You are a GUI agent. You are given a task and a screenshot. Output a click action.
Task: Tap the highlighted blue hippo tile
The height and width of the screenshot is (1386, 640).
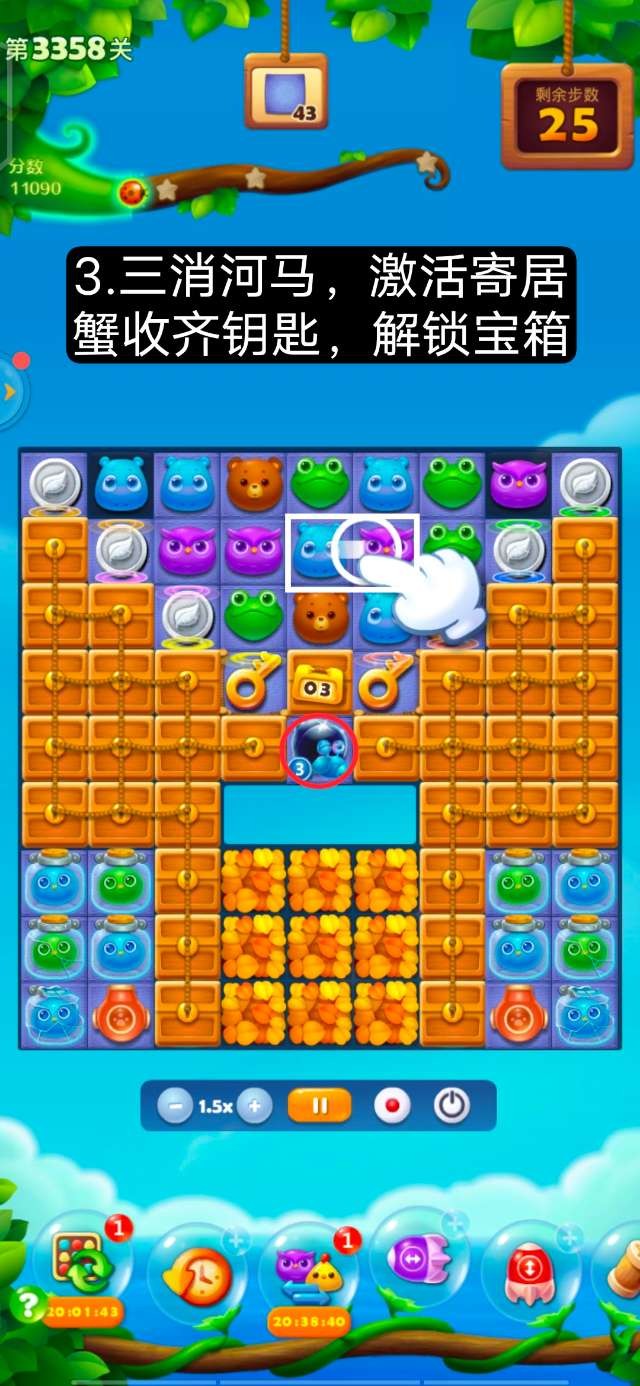coord(320,550)
